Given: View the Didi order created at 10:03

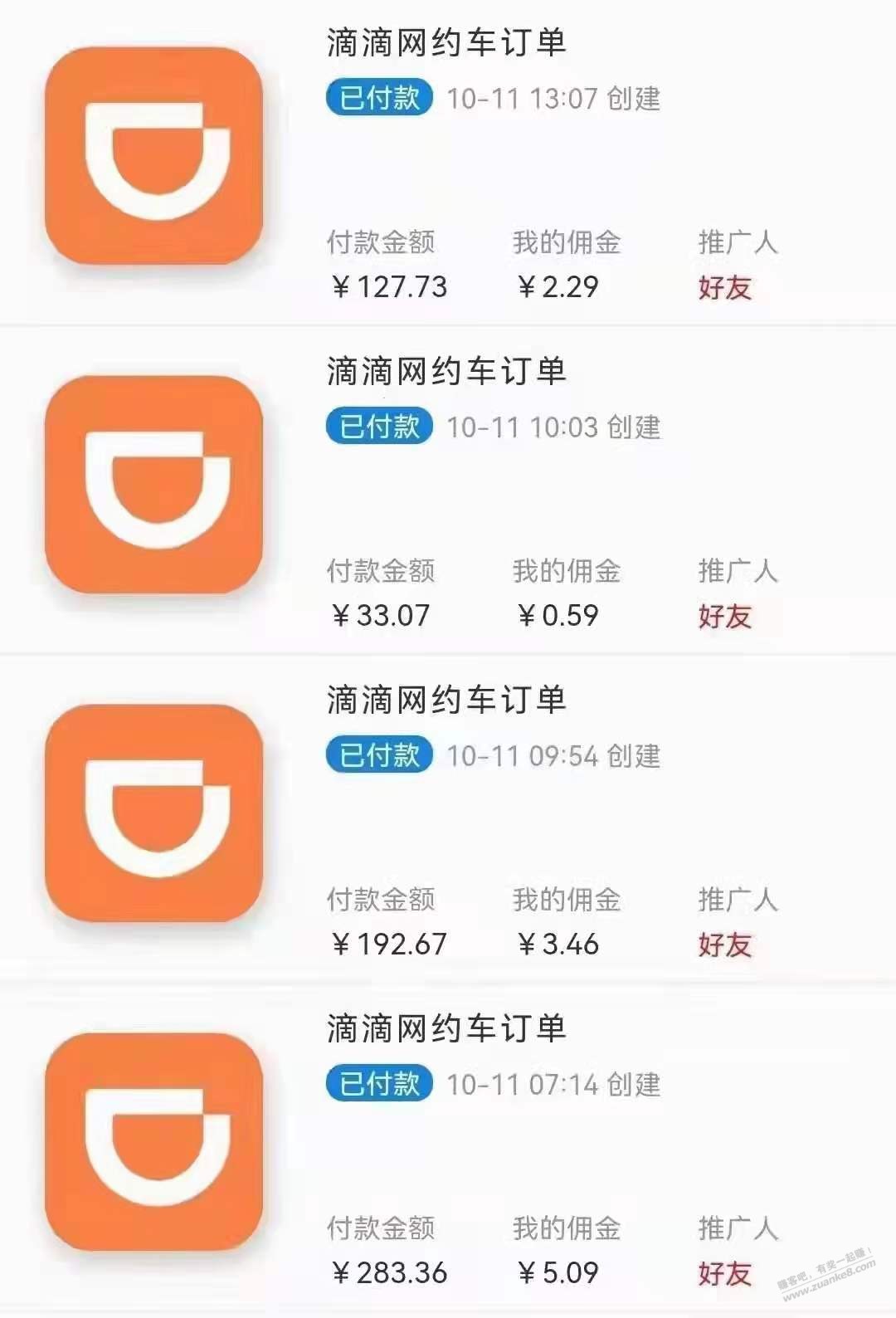Looking at the screenshot, I should [446, 372].
